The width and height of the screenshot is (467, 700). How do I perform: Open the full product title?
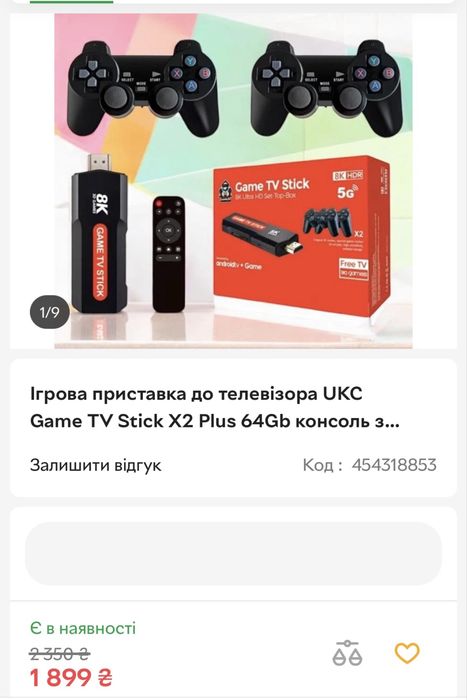tap(215, 408)
